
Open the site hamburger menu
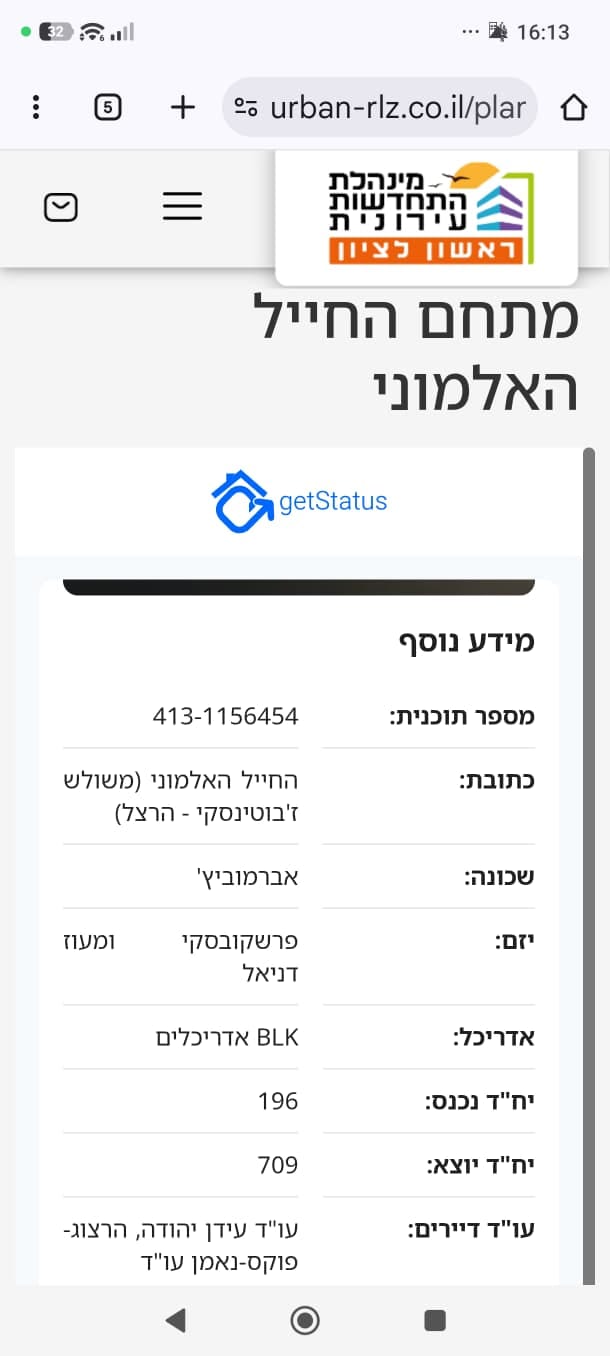tap(183, 206)
